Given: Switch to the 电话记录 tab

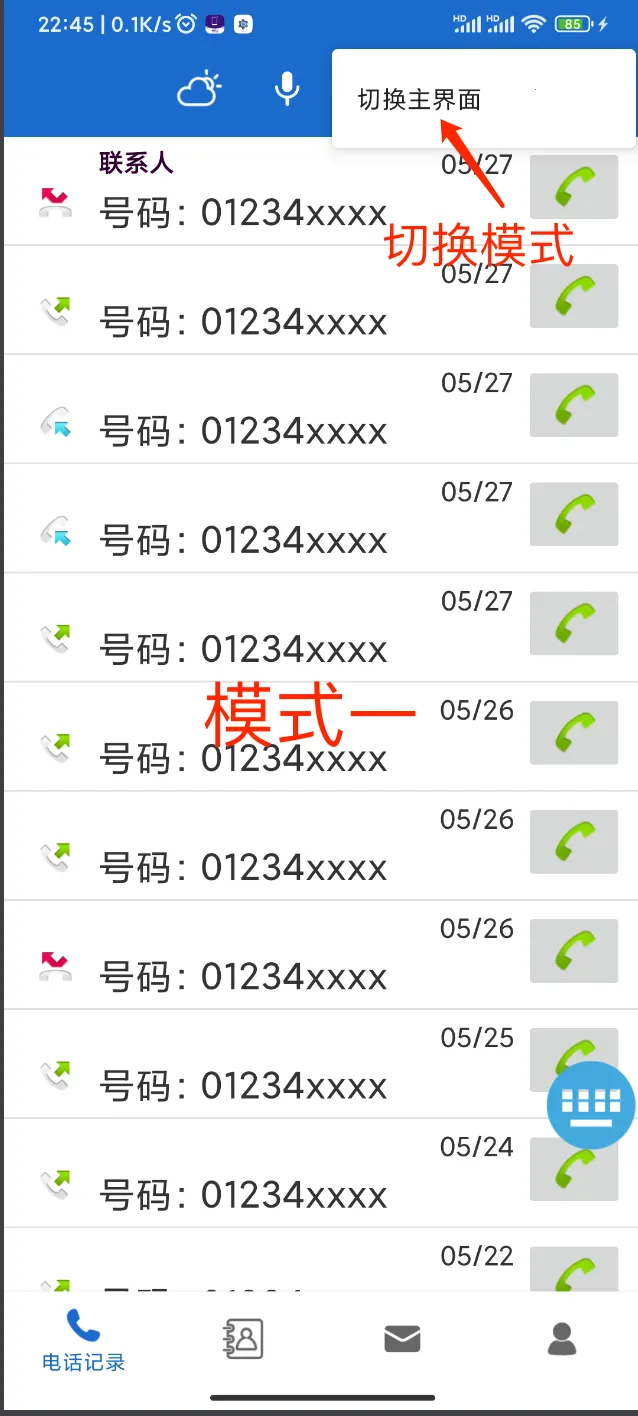Looking at the screenshot, I should pos(83,1339).
